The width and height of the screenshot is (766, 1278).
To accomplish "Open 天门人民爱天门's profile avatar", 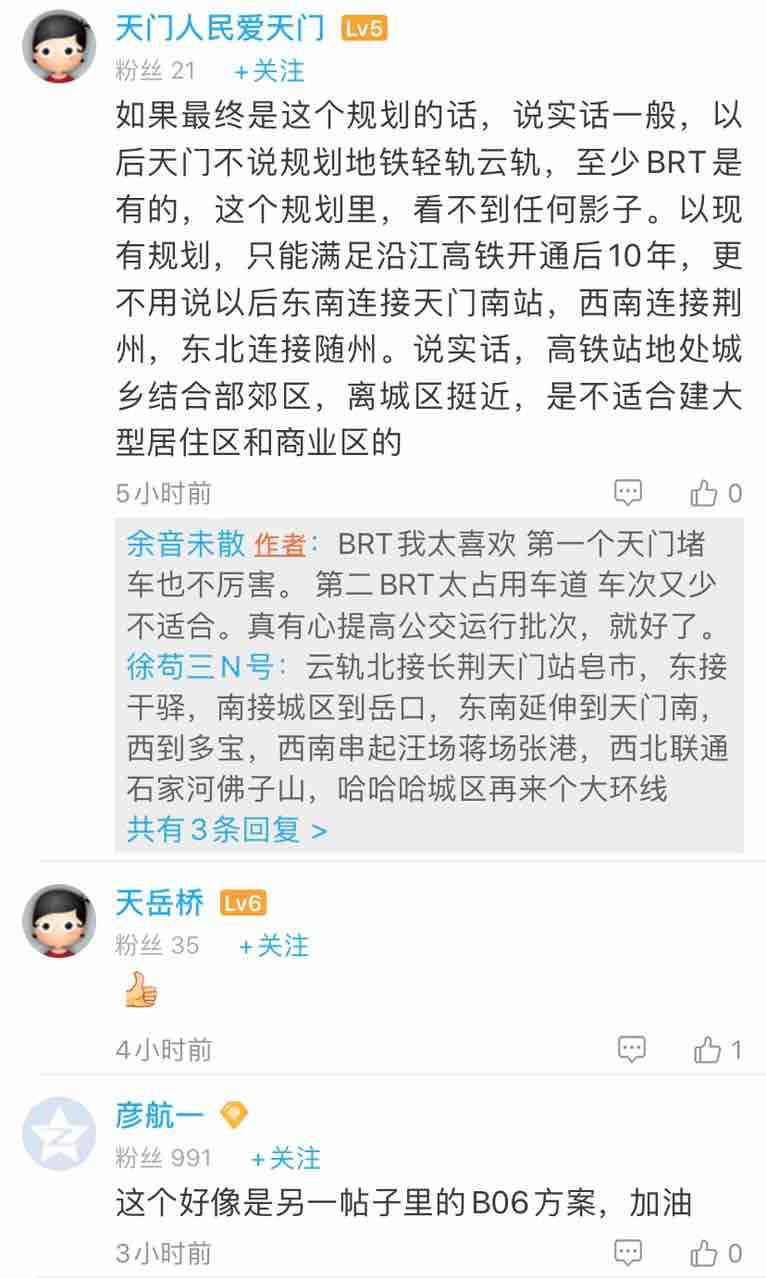I will (x=59, y=47).
